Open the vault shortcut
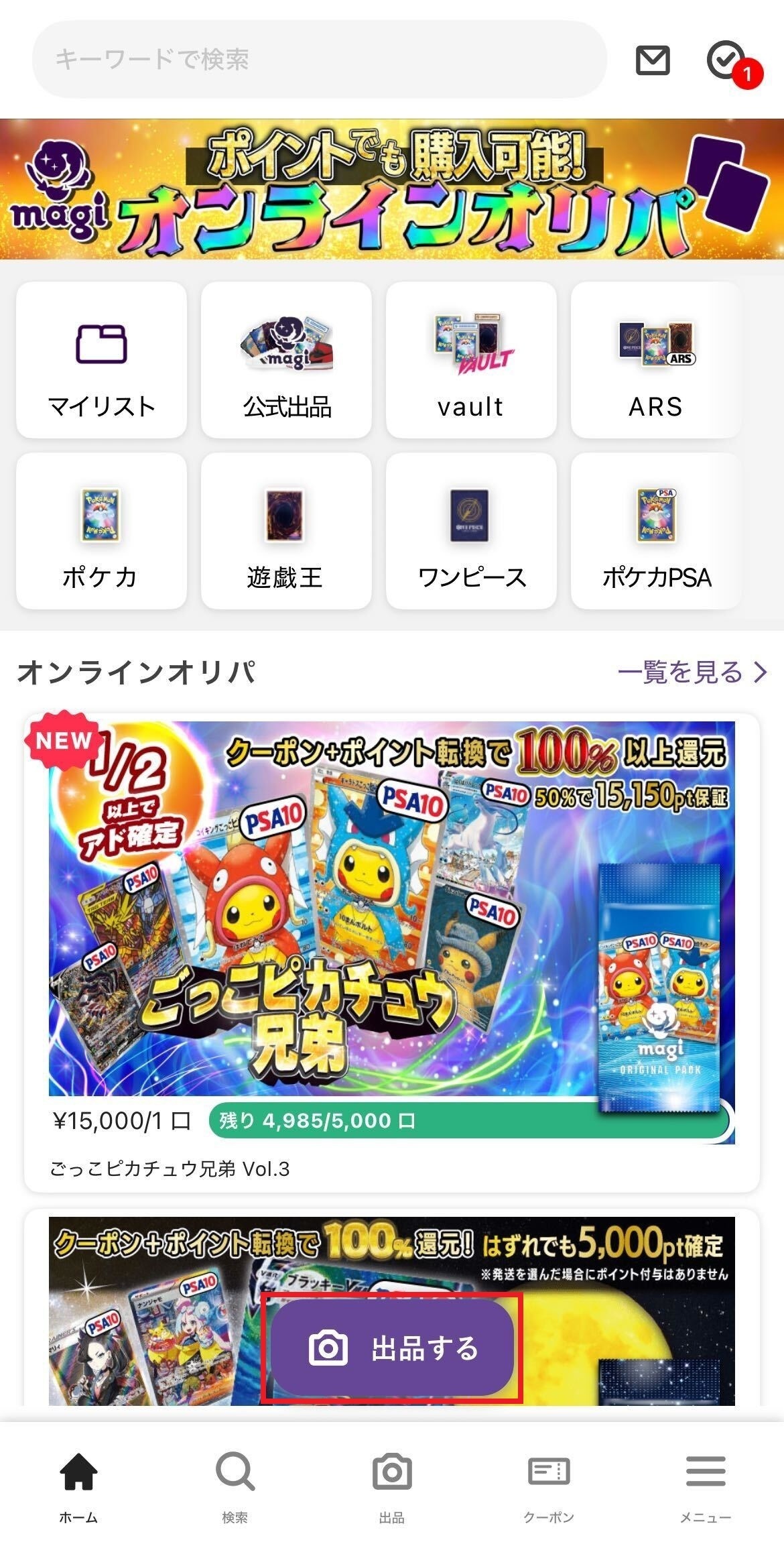Screen dimensions: 784x1544 click(471, 360)
